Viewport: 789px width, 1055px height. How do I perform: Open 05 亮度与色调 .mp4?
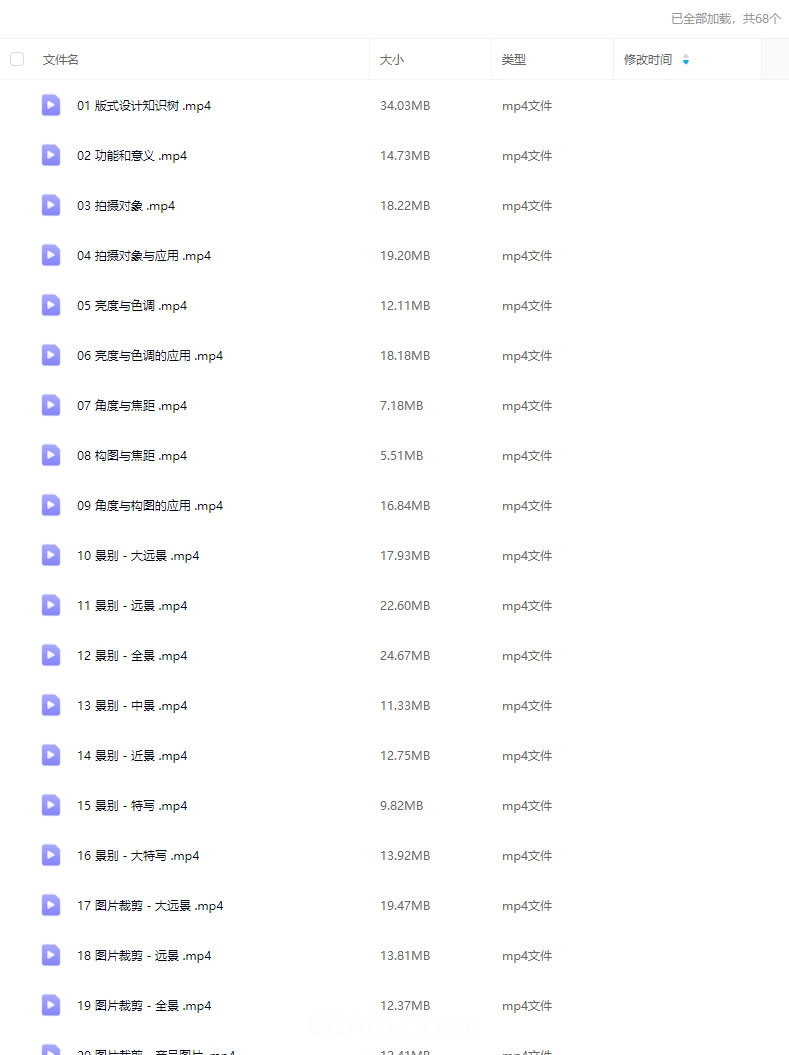coord(132,306)
